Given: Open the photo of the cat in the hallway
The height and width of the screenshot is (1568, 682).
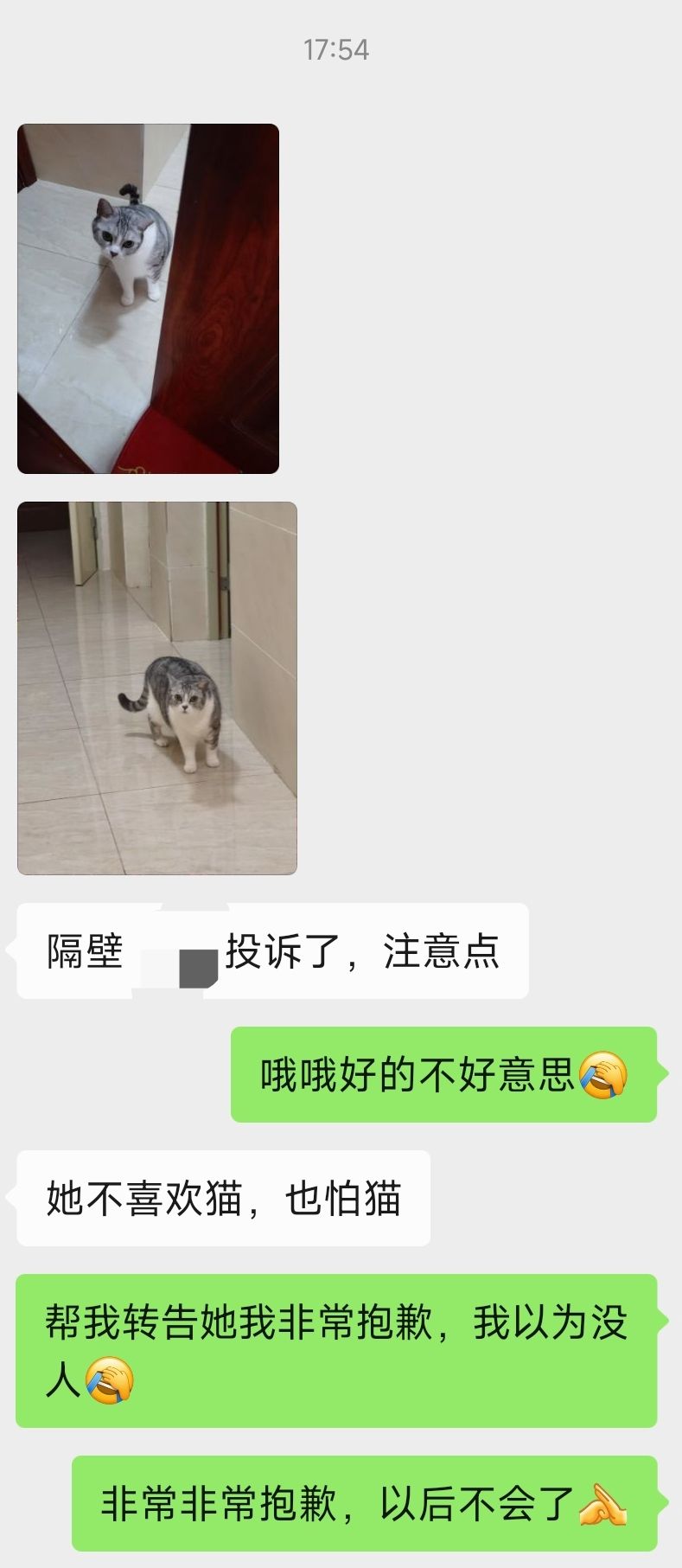Looking at the screenshot, I should click(x=157, y=688).
